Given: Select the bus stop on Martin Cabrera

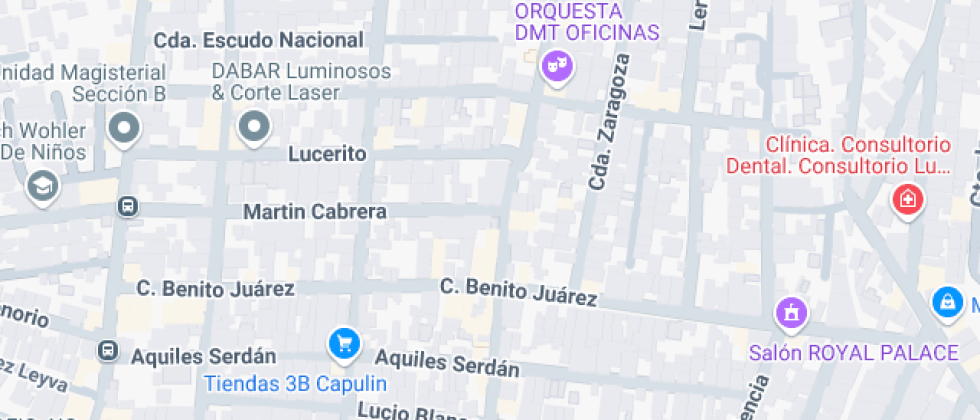Looking at the screenshot, I should click(127, 207).
